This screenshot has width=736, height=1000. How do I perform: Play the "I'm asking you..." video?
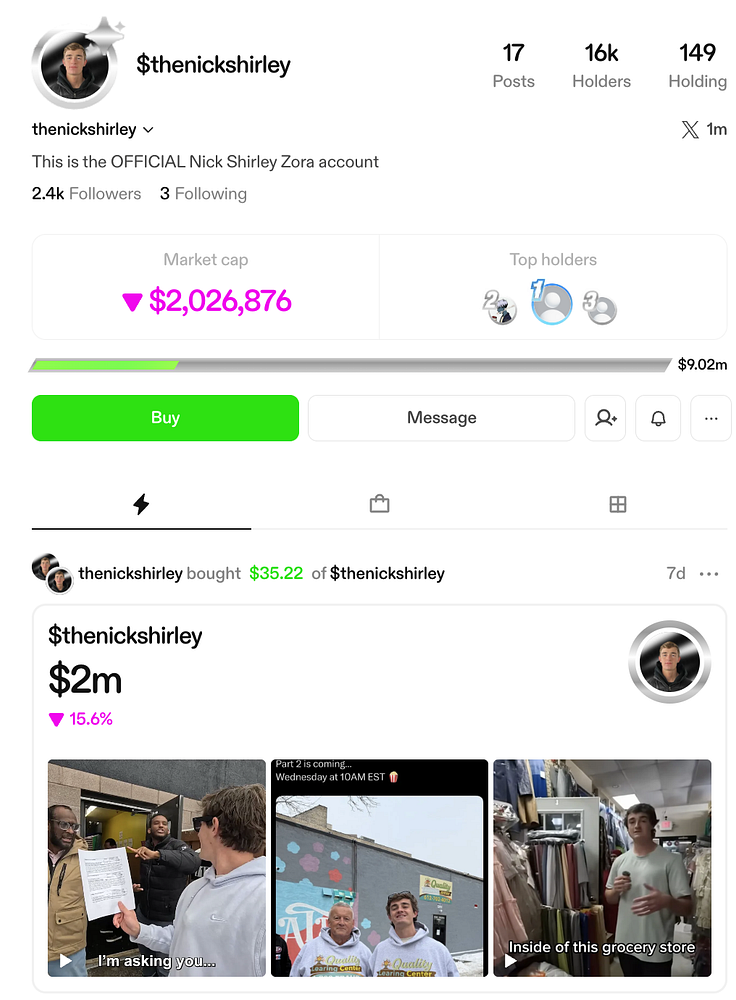point(157,868)
